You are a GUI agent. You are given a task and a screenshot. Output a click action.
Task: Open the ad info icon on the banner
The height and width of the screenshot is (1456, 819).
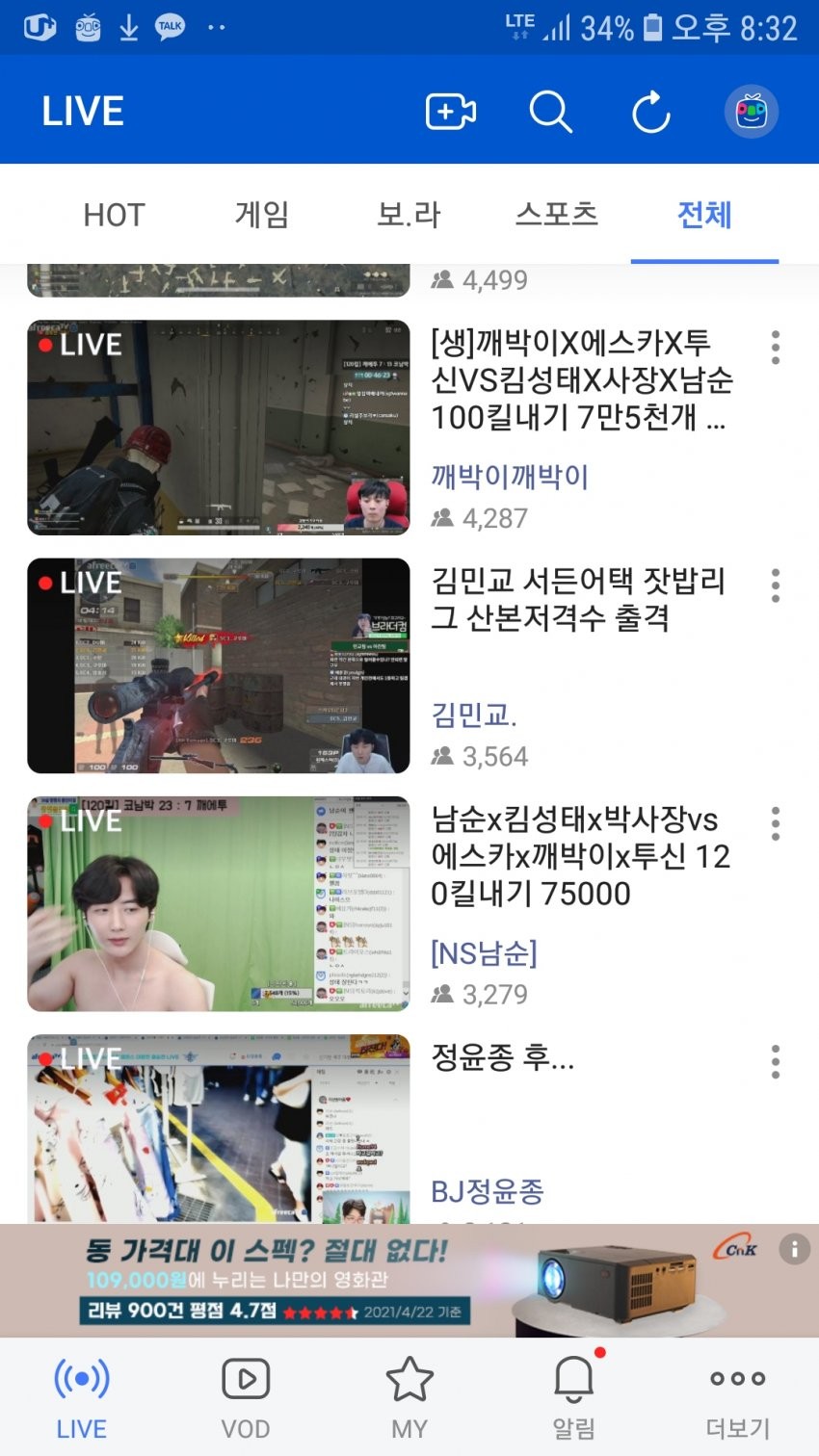(x=794, y=1250)
